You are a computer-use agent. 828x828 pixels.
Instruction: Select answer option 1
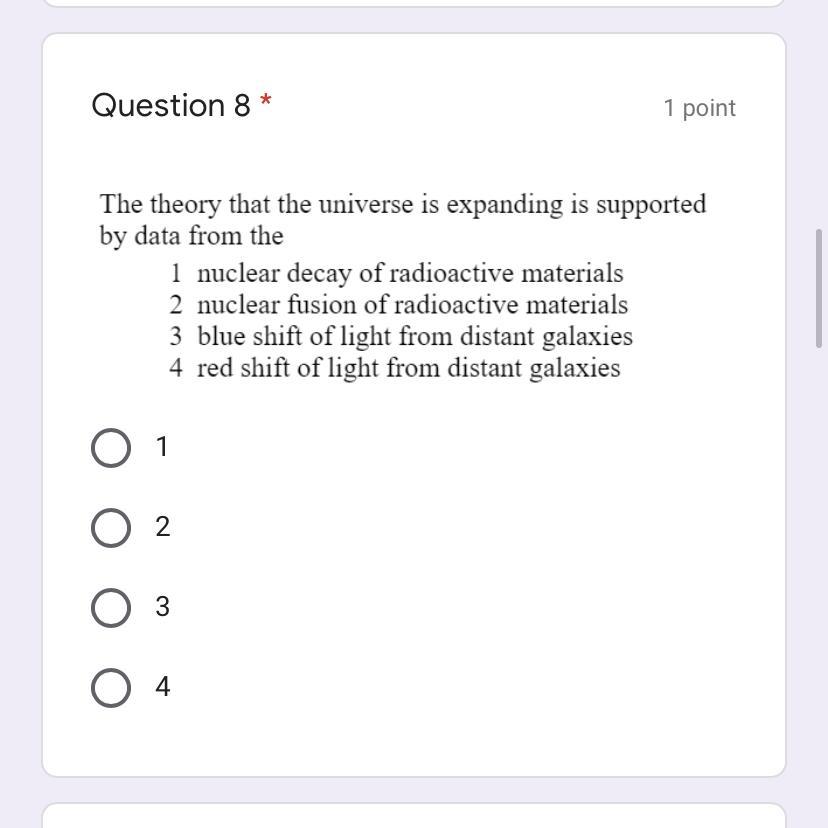point(111,448)
